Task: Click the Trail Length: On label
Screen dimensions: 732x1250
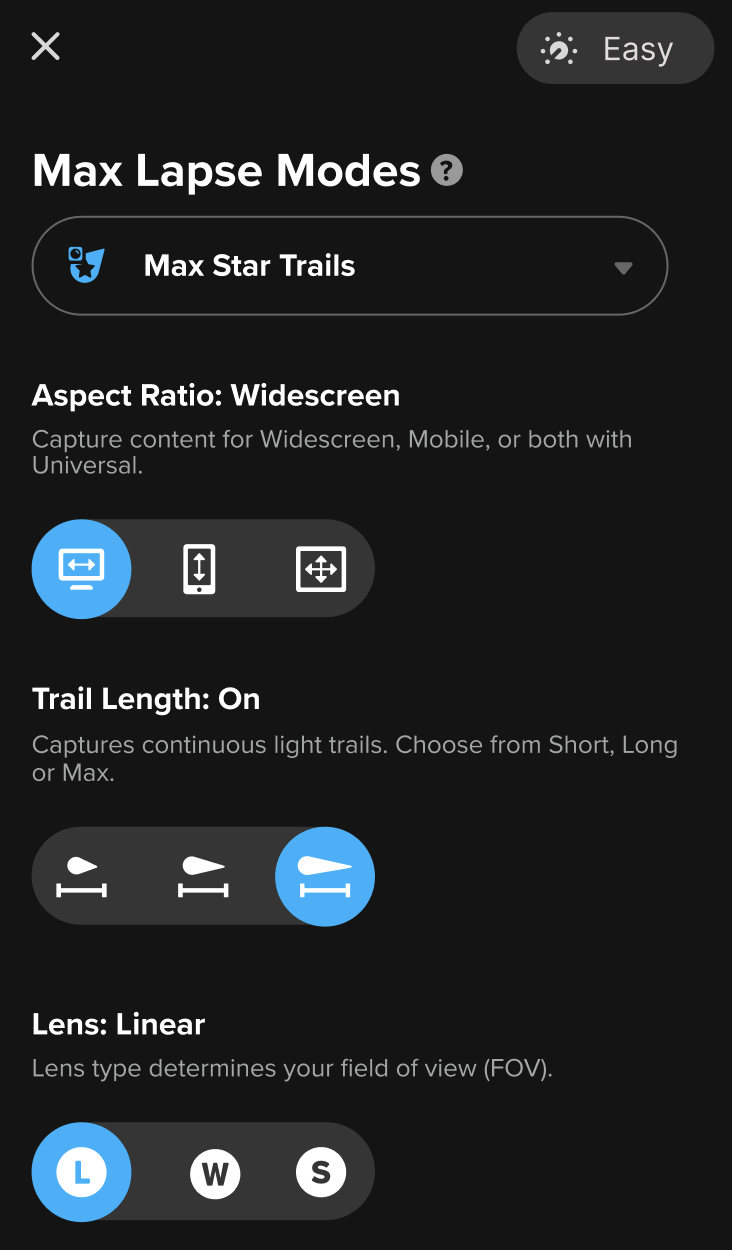Action: pos(145,698)
